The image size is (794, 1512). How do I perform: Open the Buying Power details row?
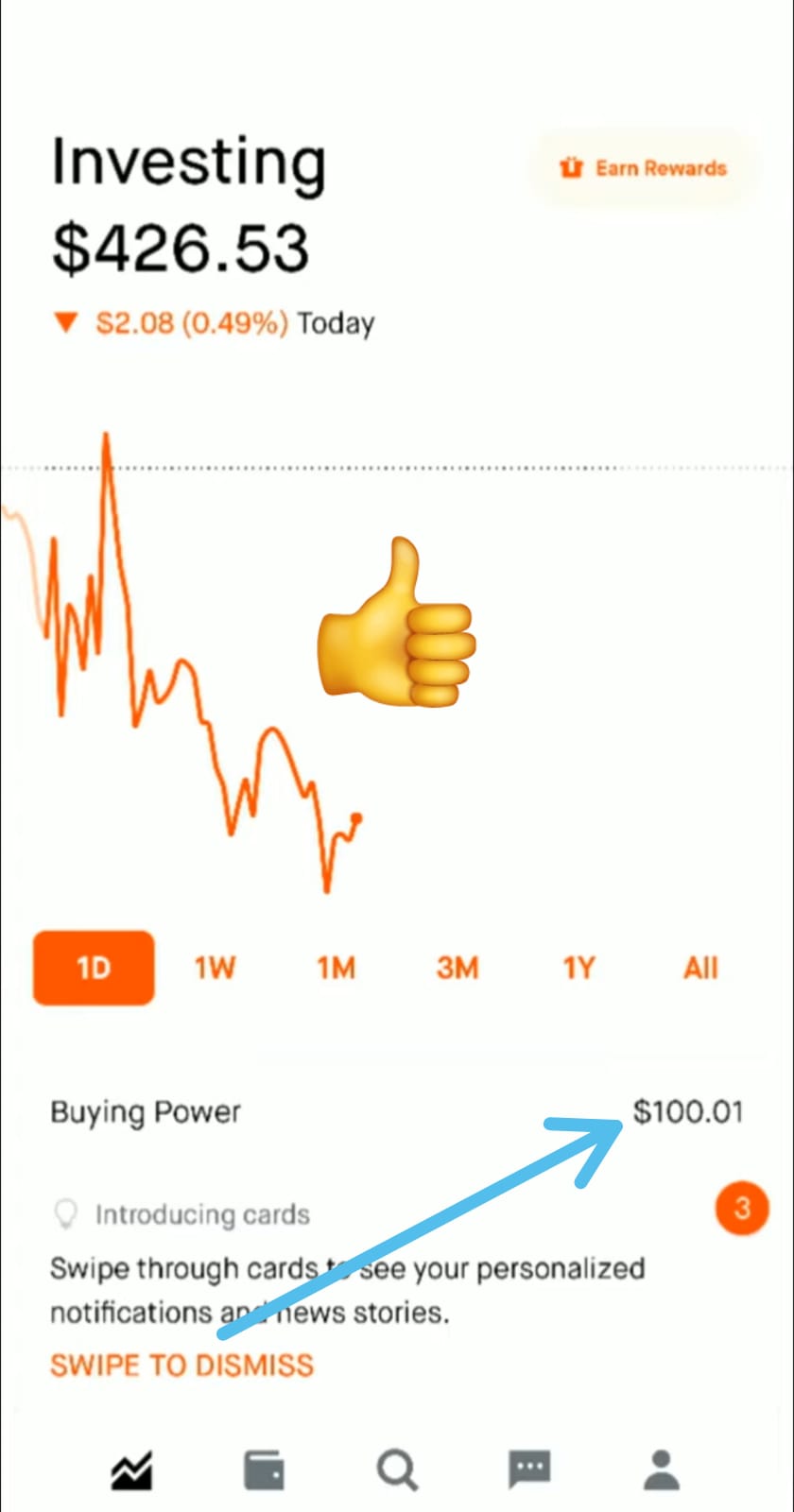pyautogui.click(x=397, y=1111)
